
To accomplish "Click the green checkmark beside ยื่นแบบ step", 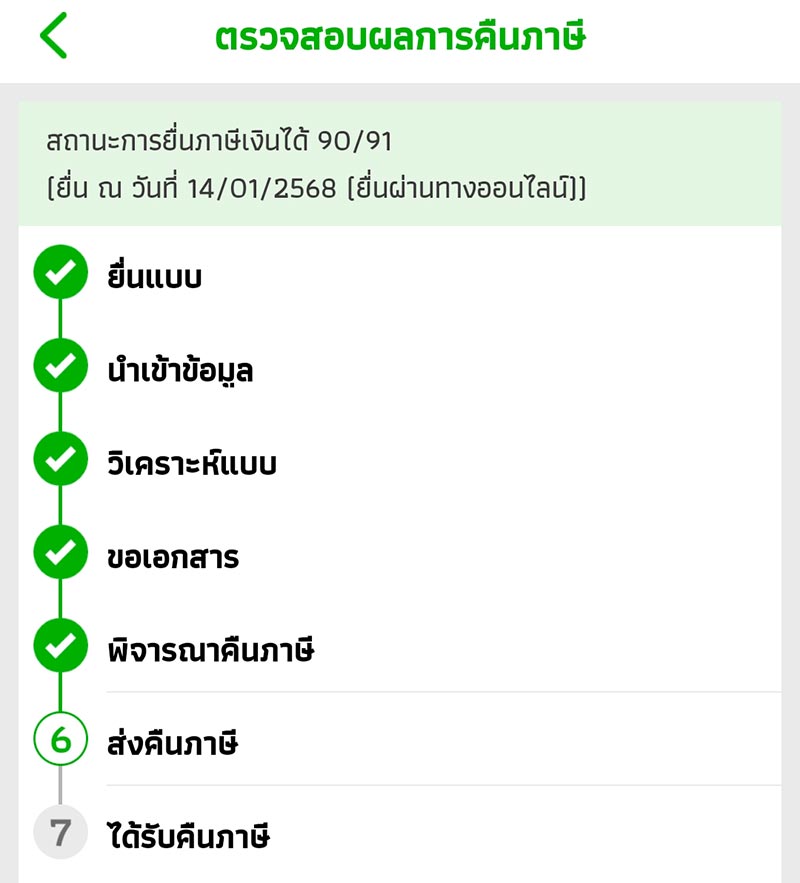I will [60, 271].
